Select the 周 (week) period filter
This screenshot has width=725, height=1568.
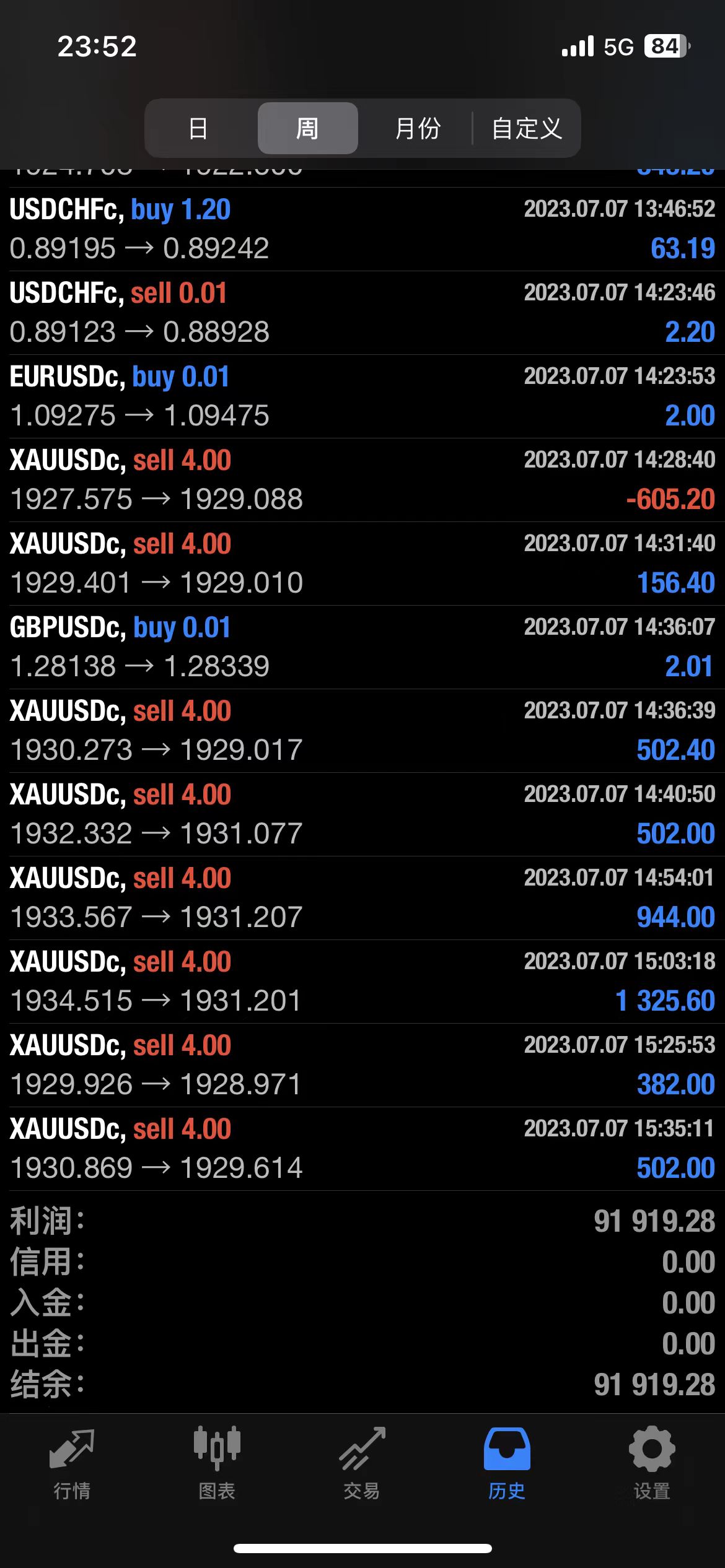click(307, 128)
